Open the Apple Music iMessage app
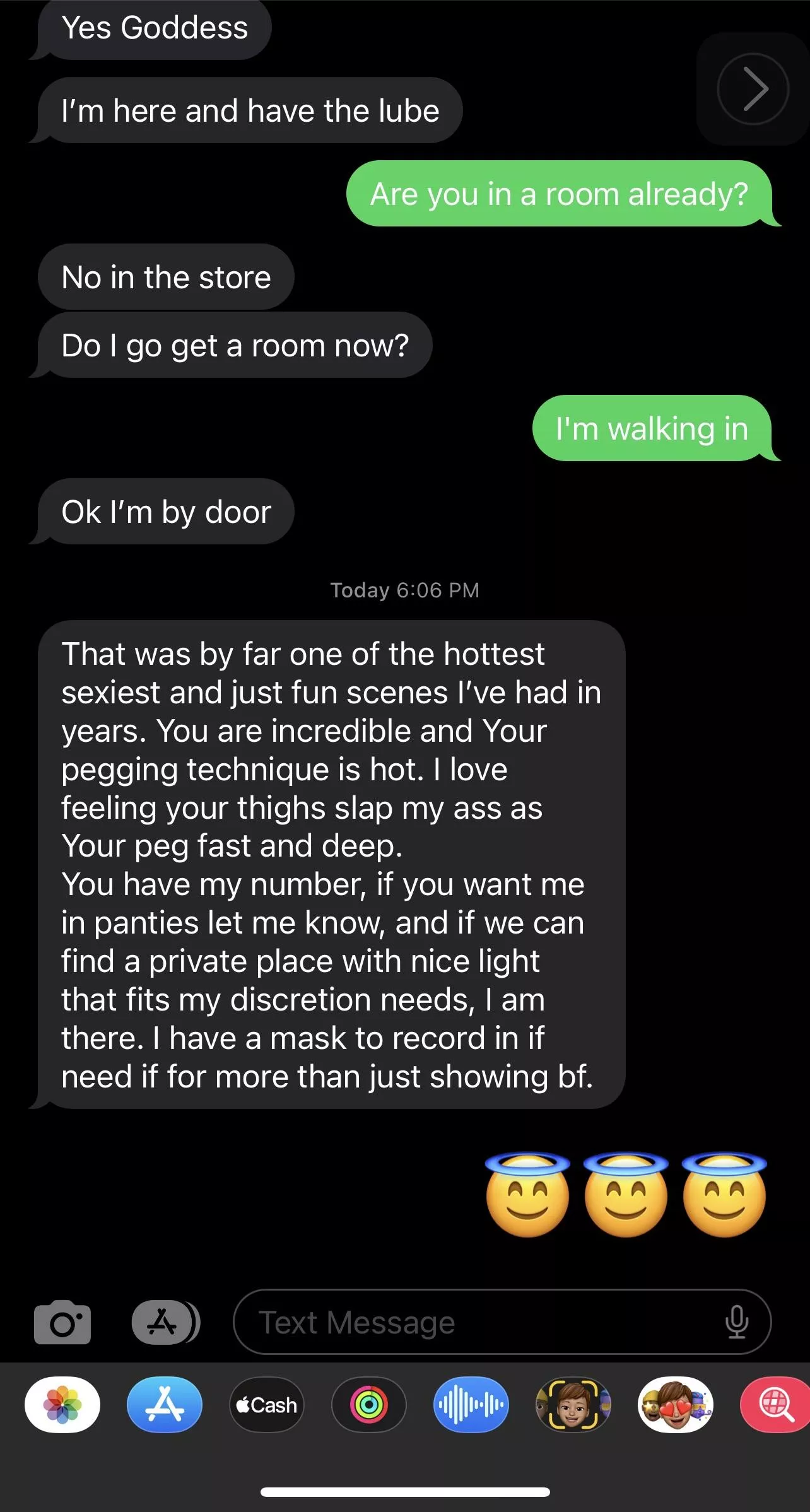The image size is (810, 1512). (471, 1405)
